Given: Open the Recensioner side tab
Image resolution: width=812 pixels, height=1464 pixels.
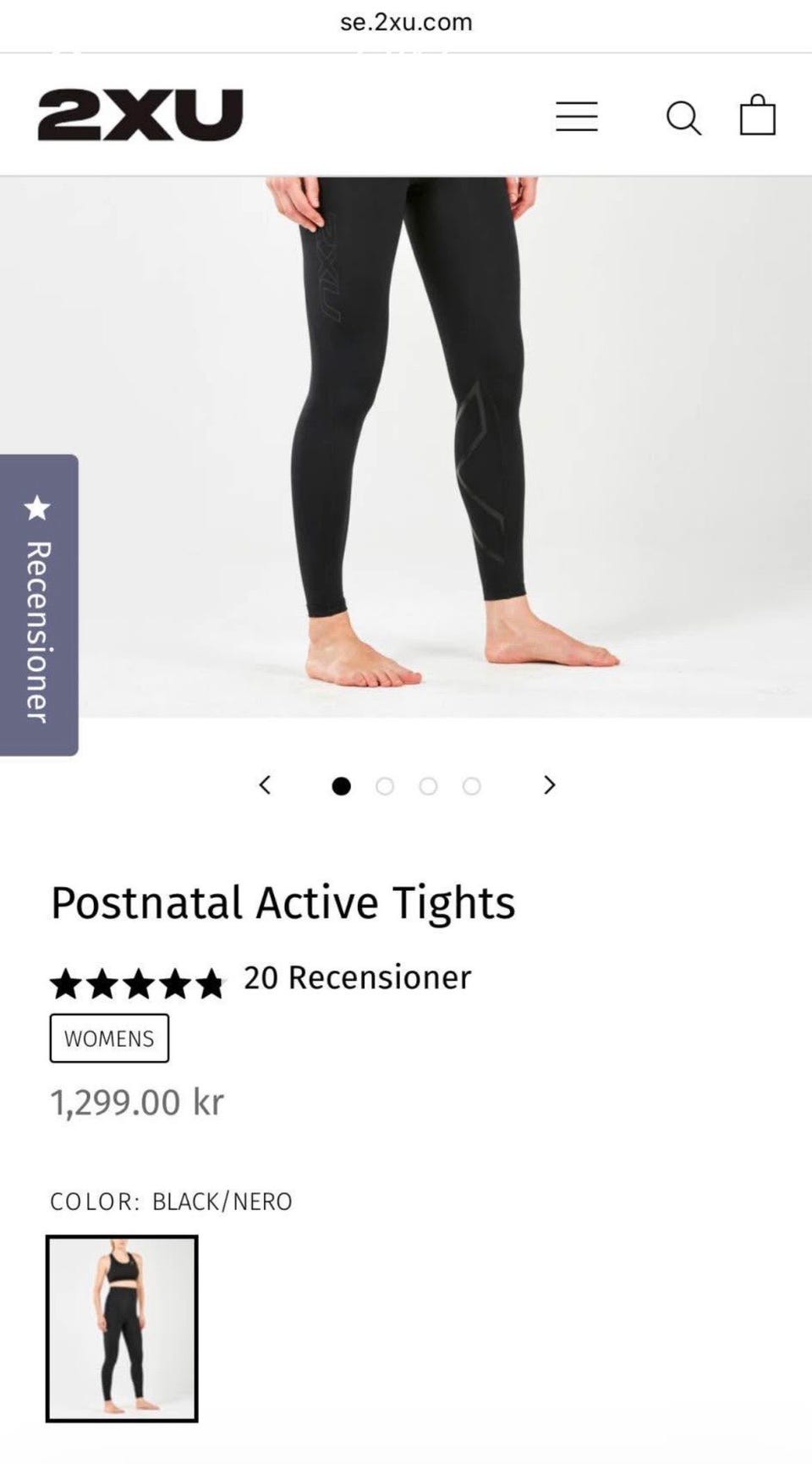Looking at the screenshot, I should point(39,605).
